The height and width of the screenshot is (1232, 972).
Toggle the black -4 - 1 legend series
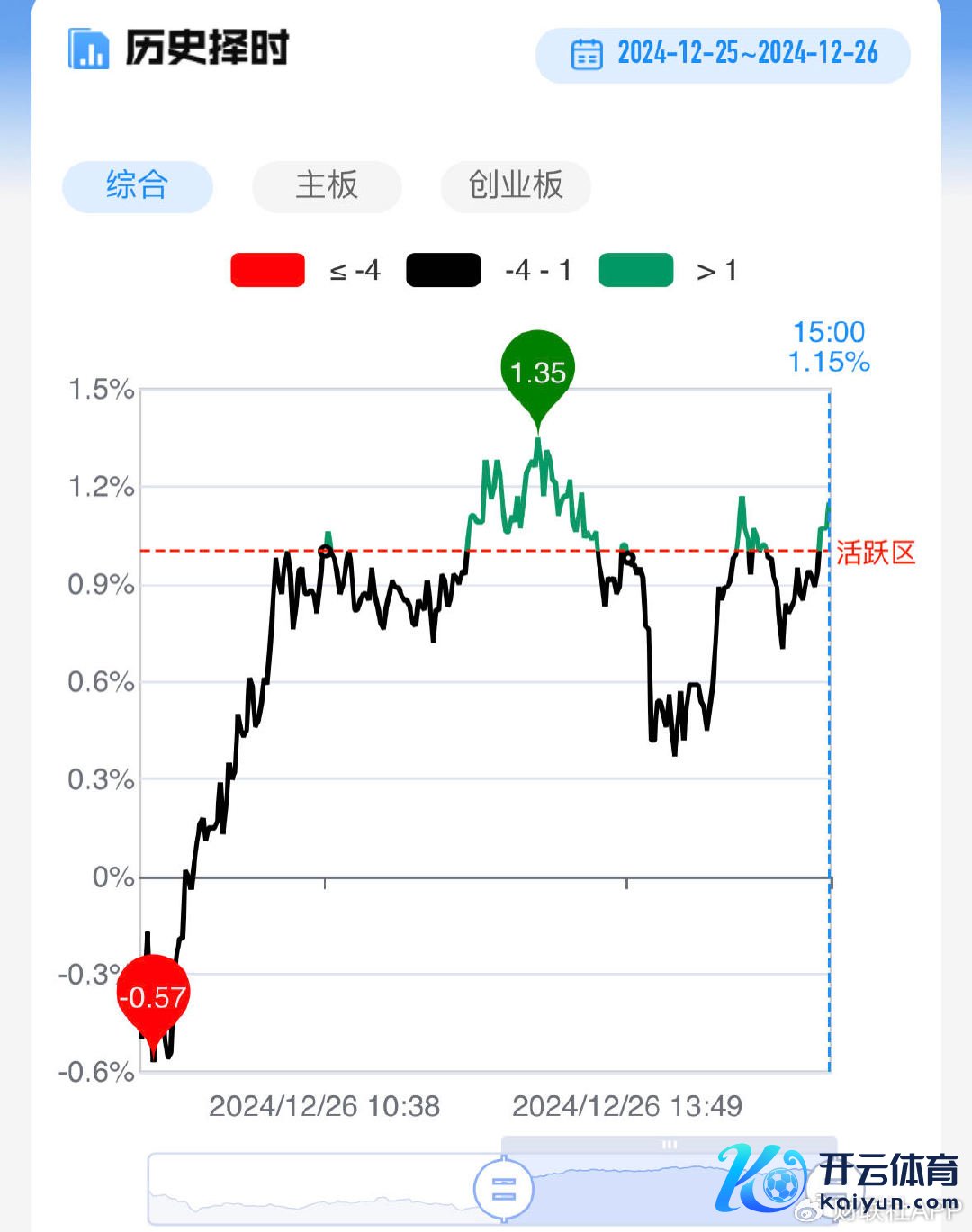[444, 270]
